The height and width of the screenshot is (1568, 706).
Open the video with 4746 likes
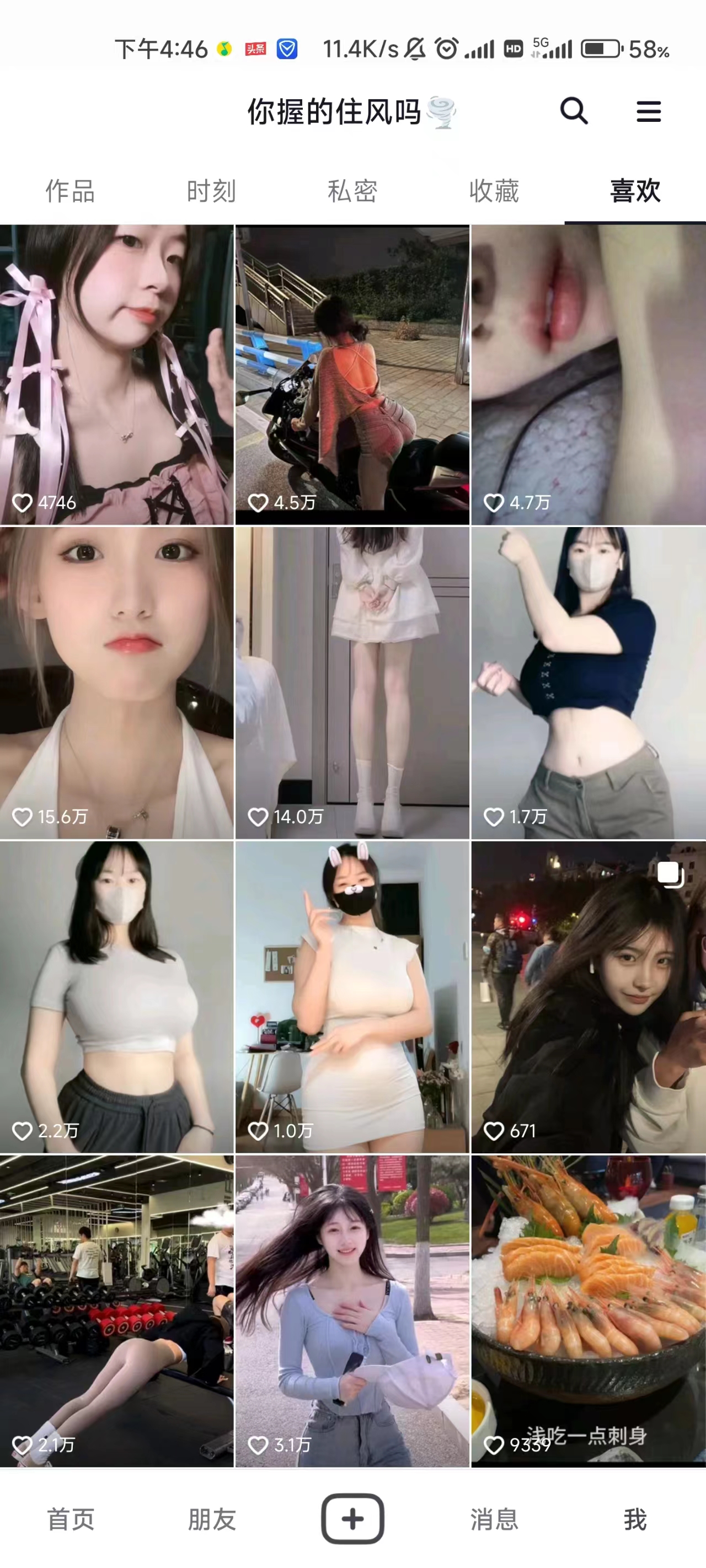tap(116, 374)
